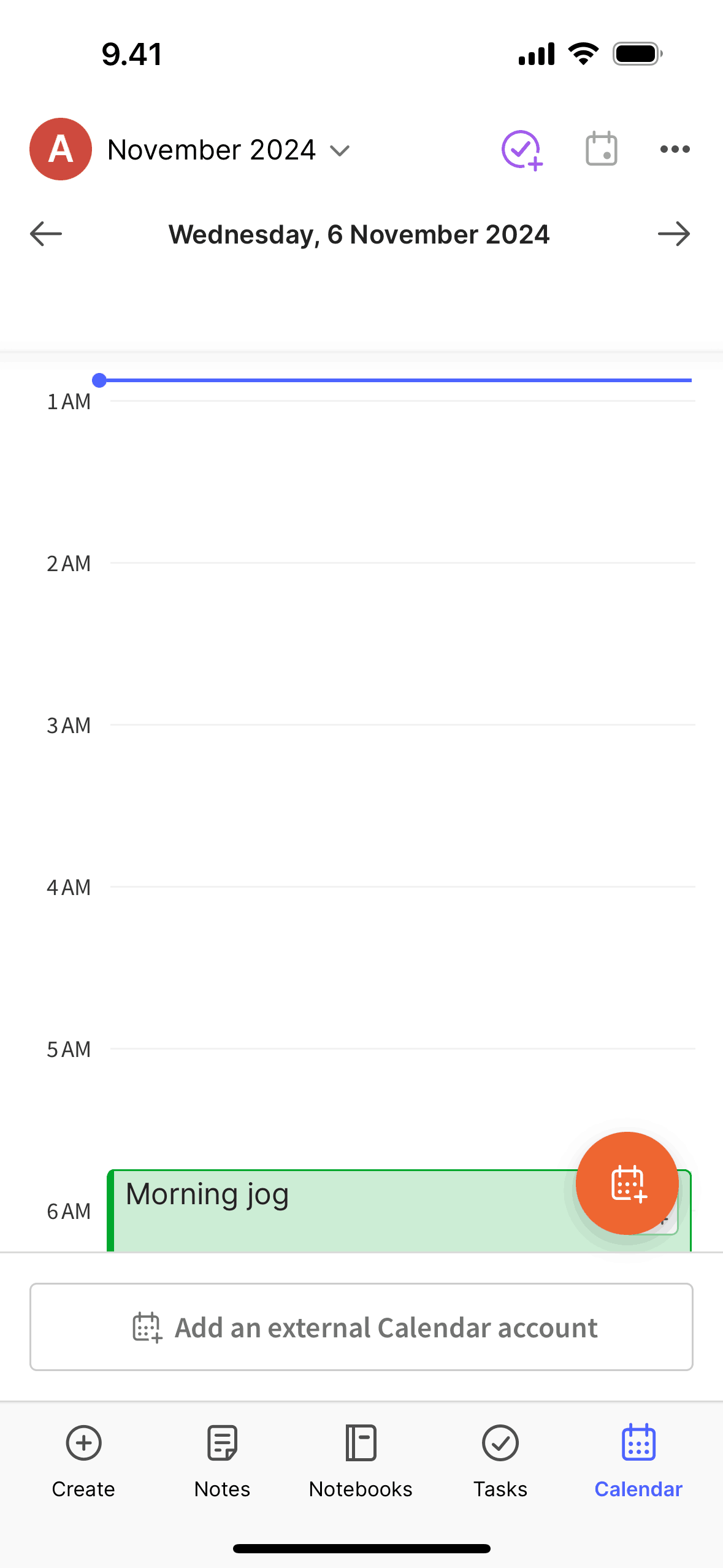This screenshot has width=723, height=1568.
Task: Select Wednesday, 6 November 2024 header
Action: click(359, 234)
